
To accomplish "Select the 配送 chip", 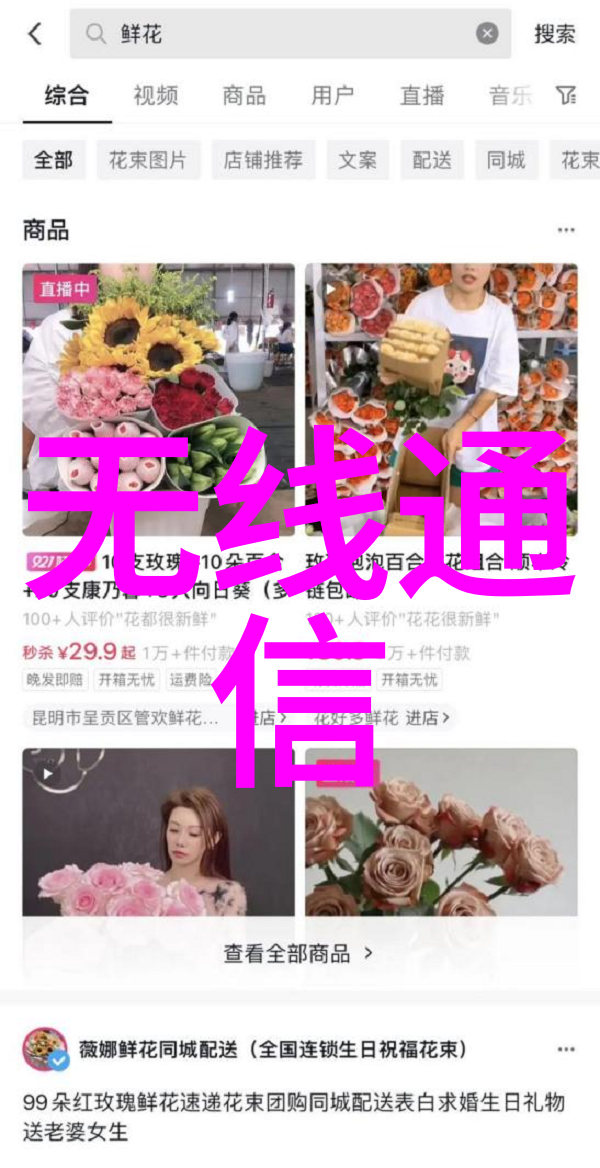I will click(432, 160).
